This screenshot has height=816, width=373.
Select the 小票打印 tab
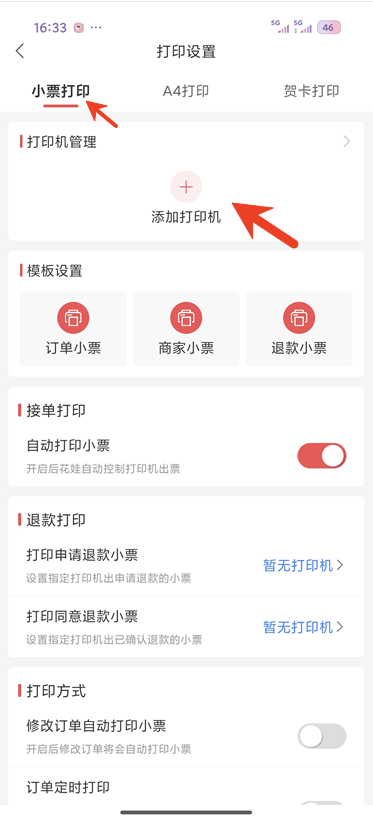point(60,91)
